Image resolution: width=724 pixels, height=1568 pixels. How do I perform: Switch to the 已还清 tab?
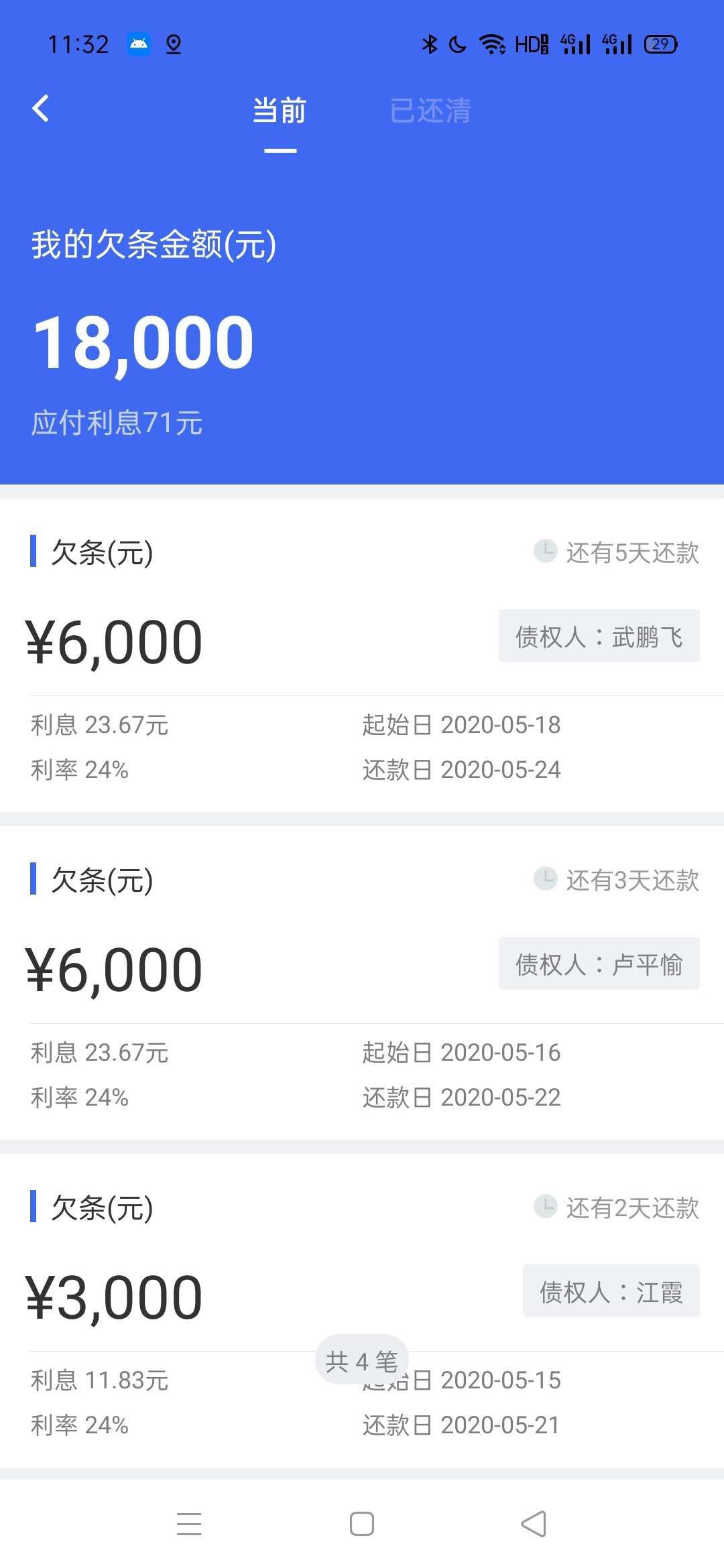pyautogui.click(x=430, y=111)
